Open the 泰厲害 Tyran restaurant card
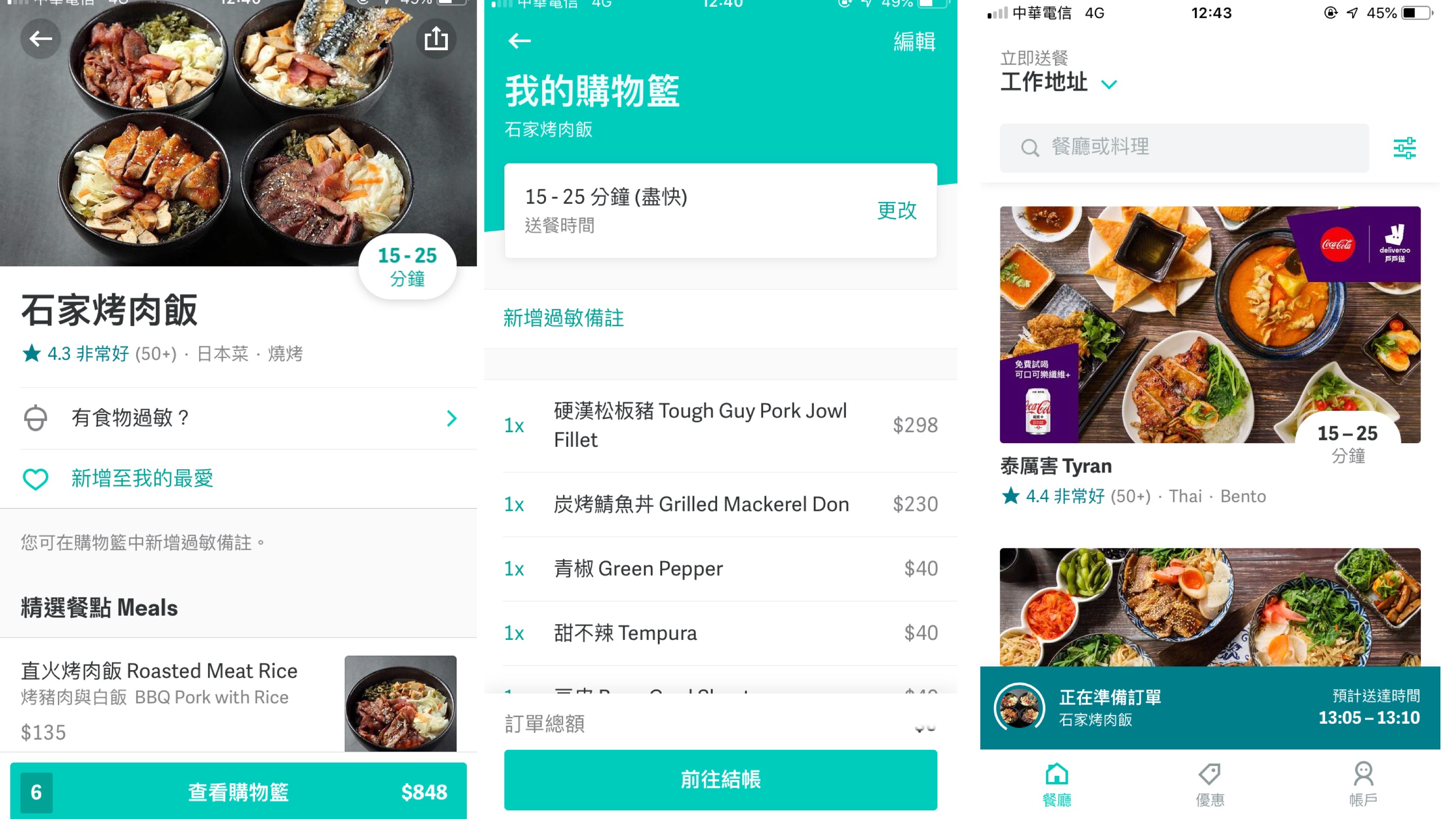The height and width of the screenshot is (819, 1456). pyautogui.click(x=1210, y=325)
